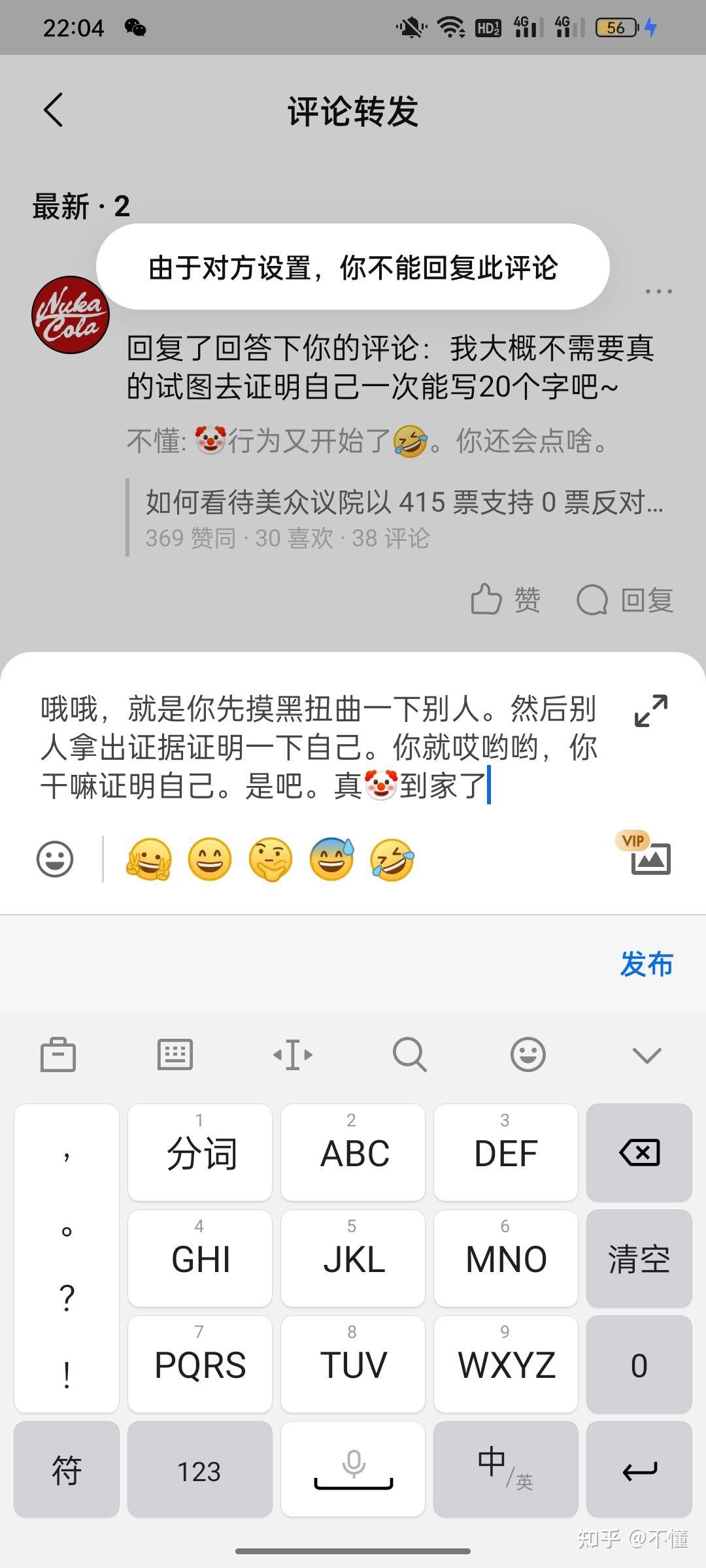This screenshot has width=706, height=1568.
Task: Clear the input with the 清空 key
Action: [639, 1258]
